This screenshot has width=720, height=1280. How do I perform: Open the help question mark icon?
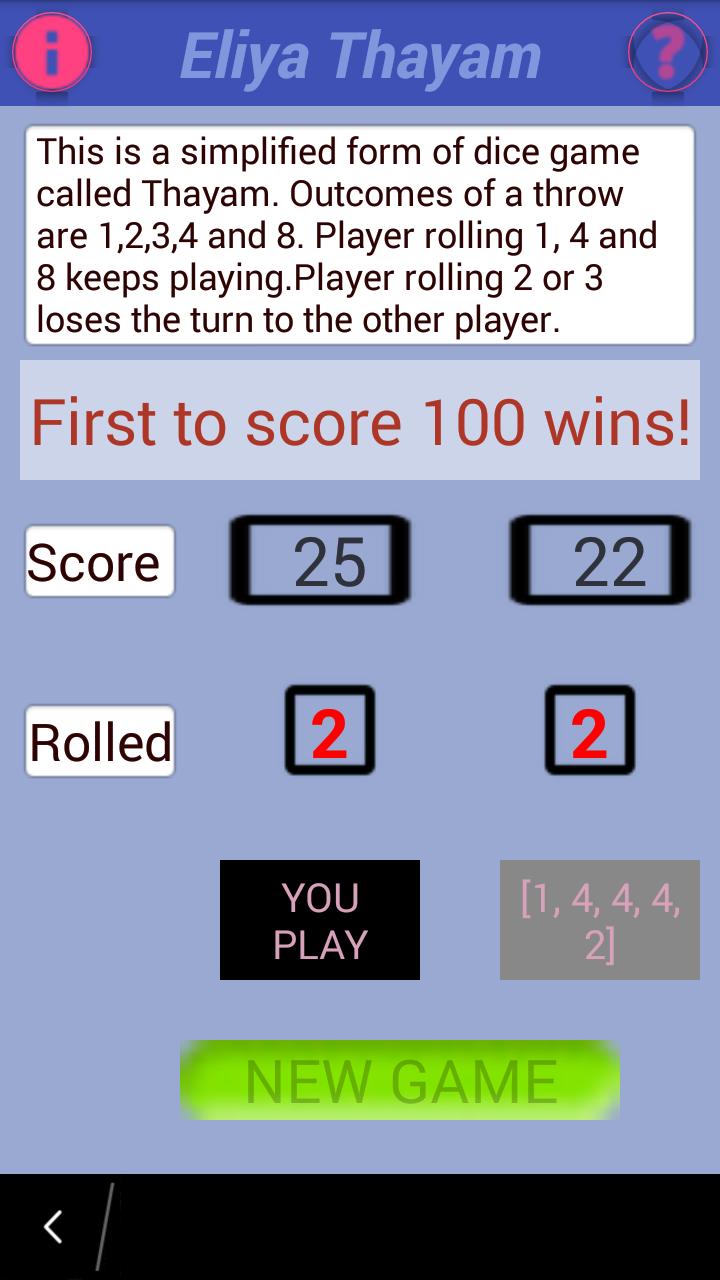(667, 52)
